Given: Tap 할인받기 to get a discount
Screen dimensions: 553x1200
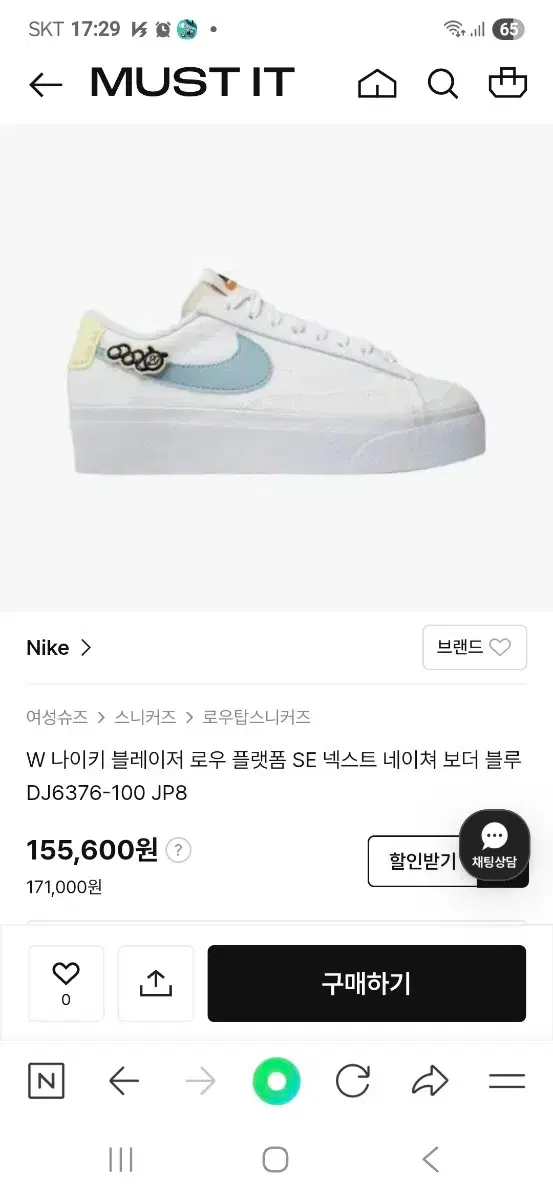Looking at the screenshot, I should click(x=423, y=861).
